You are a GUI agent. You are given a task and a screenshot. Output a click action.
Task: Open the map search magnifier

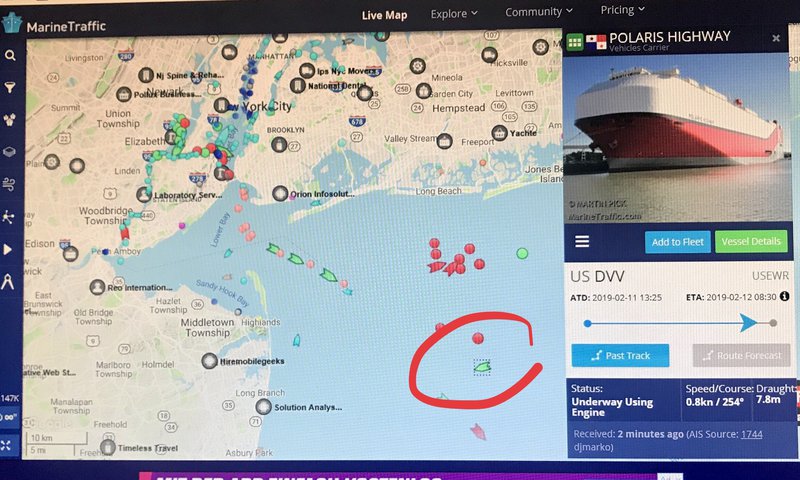(x=10, y=56)
